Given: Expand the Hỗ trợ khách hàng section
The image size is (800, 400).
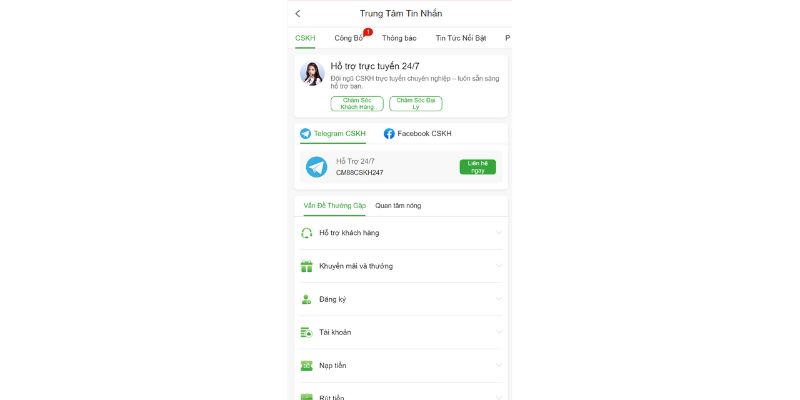Looking at the screenshot, I should (400, 233).
